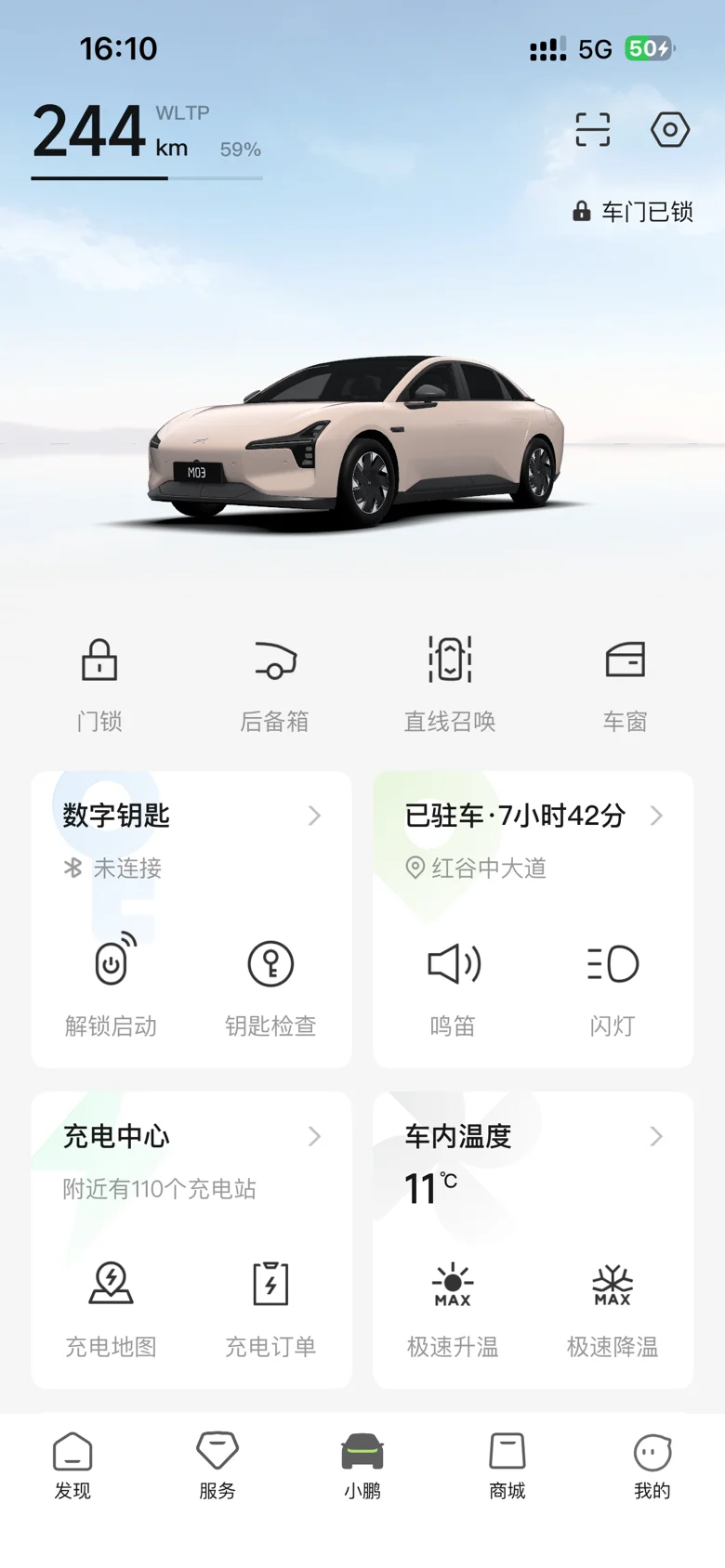This screenshot has height=1568, width=725.
Task: Tap the 门锁 door lock control
Action: tap(99, 684)
